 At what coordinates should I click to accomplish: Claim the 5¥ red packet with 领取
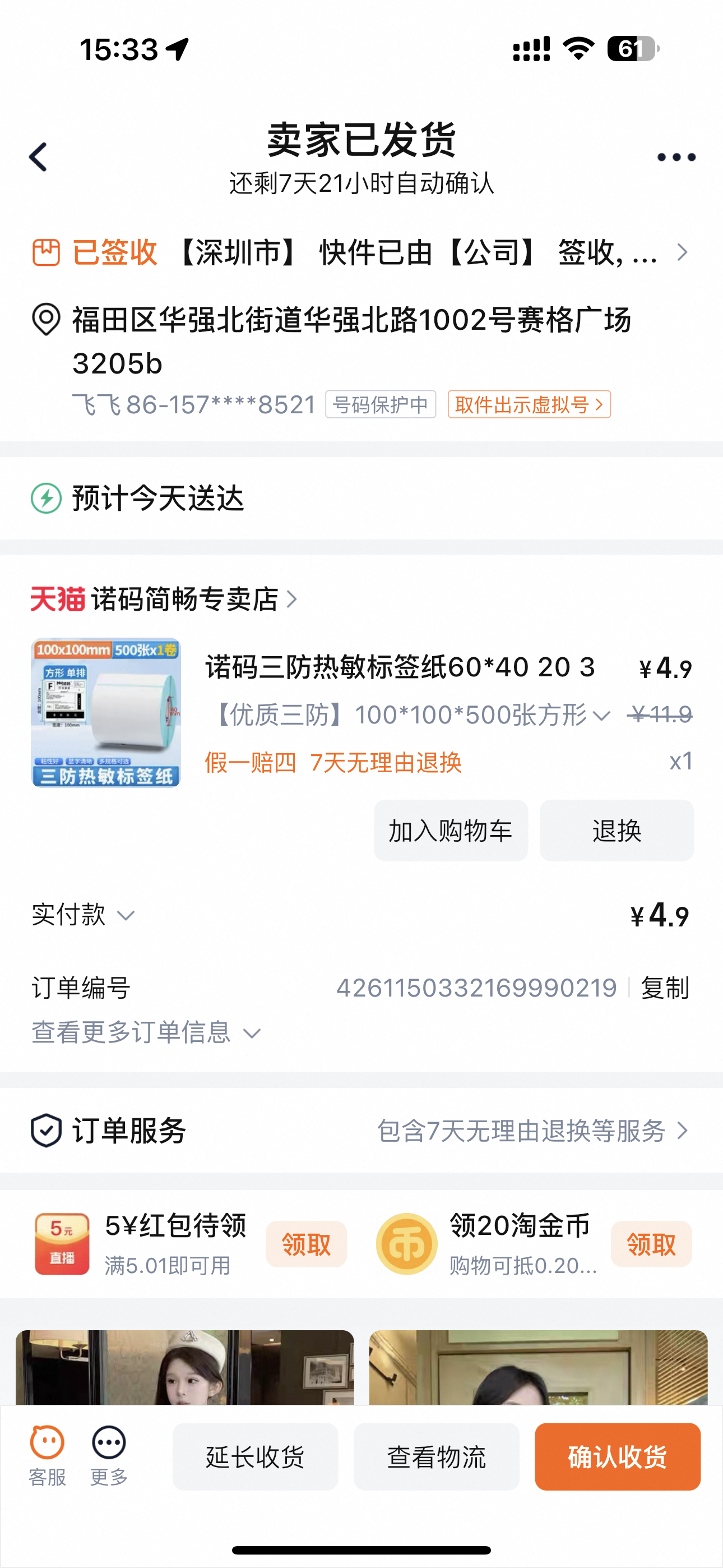305,1244
